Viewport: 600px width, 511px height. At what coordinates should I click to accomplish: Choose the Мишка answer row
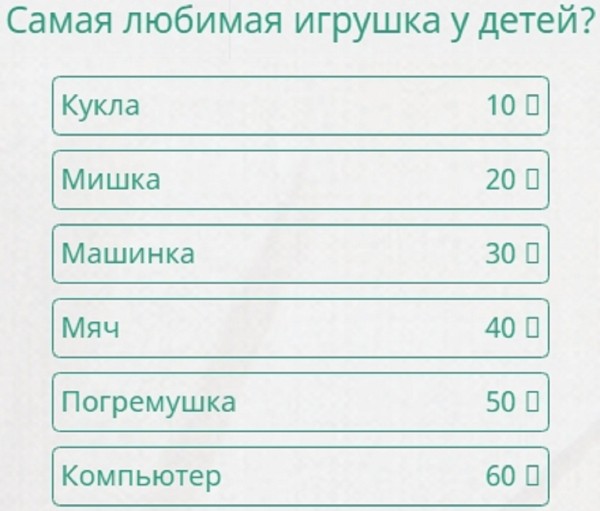click(300, 179)
